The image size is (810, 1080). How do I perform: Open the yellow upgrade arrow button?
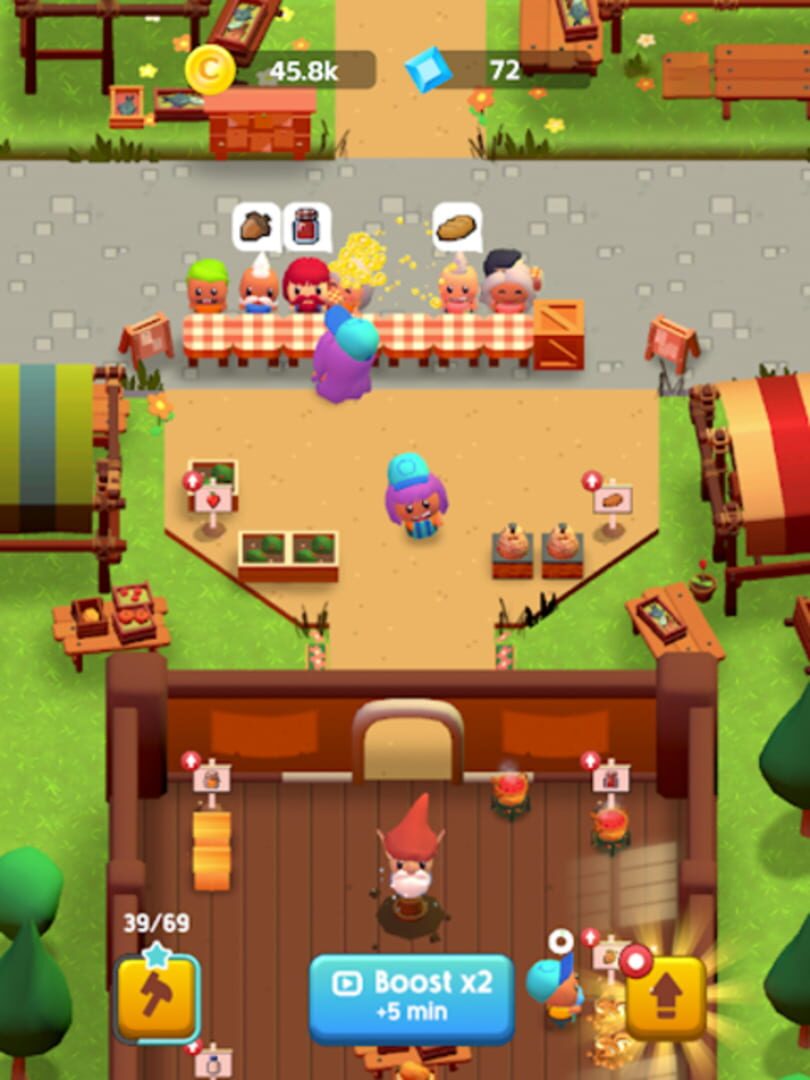pos(666,998)
